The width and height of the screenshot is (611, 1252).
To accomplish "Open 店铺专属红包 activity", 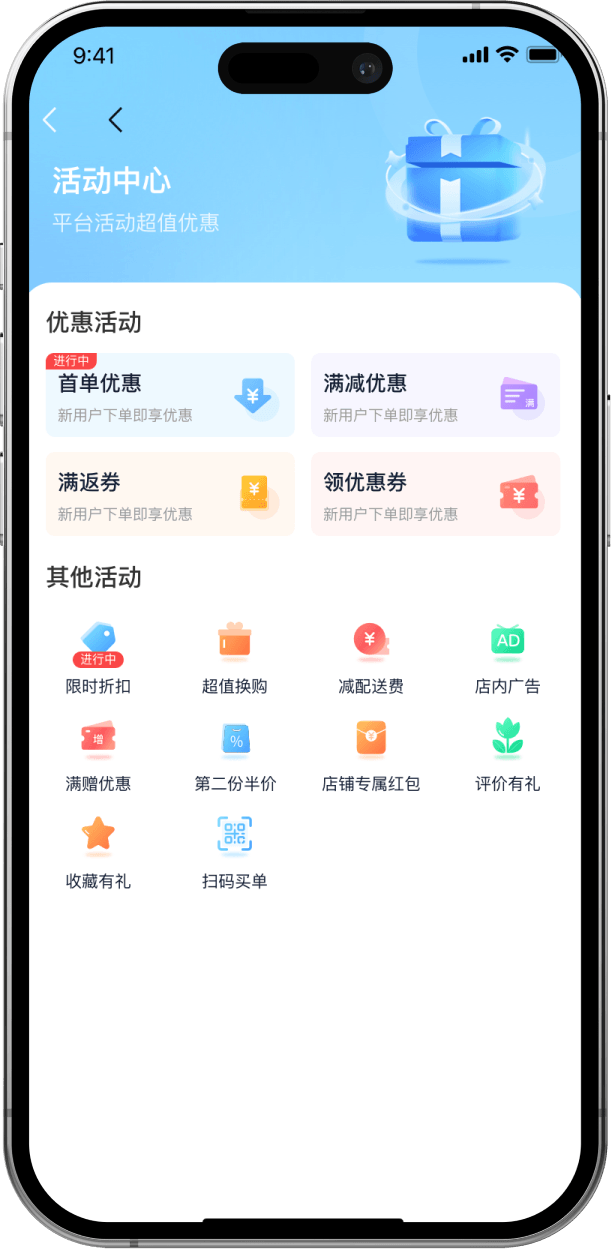I will (x=371, y=753).
